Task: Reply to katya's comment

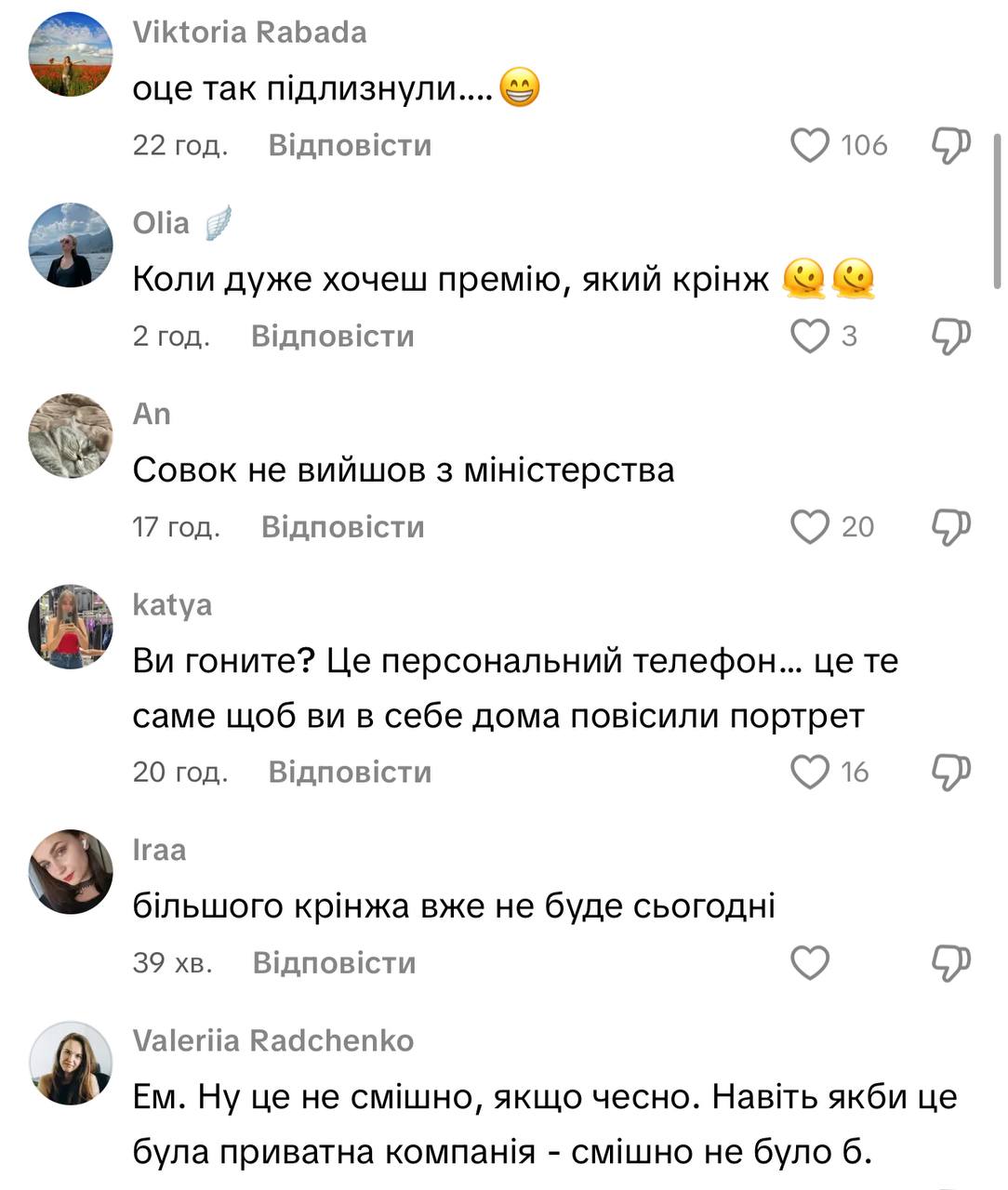Action: coord(350,773)
